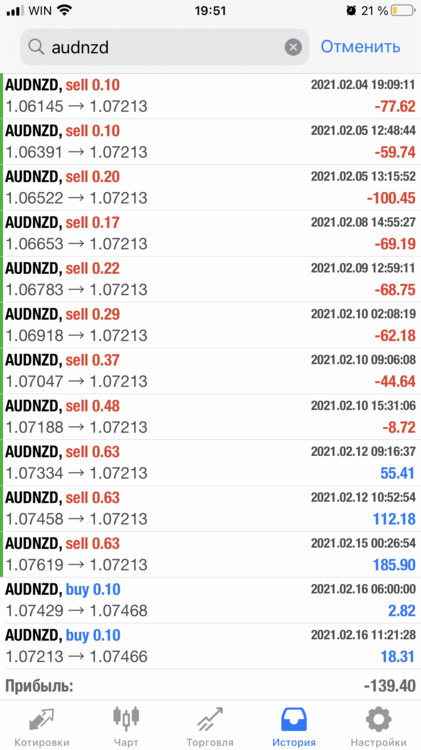This screenshot has height=750, width=421.
Task: Open the sell 0.10 trade with -77.62
Action: 210,96
